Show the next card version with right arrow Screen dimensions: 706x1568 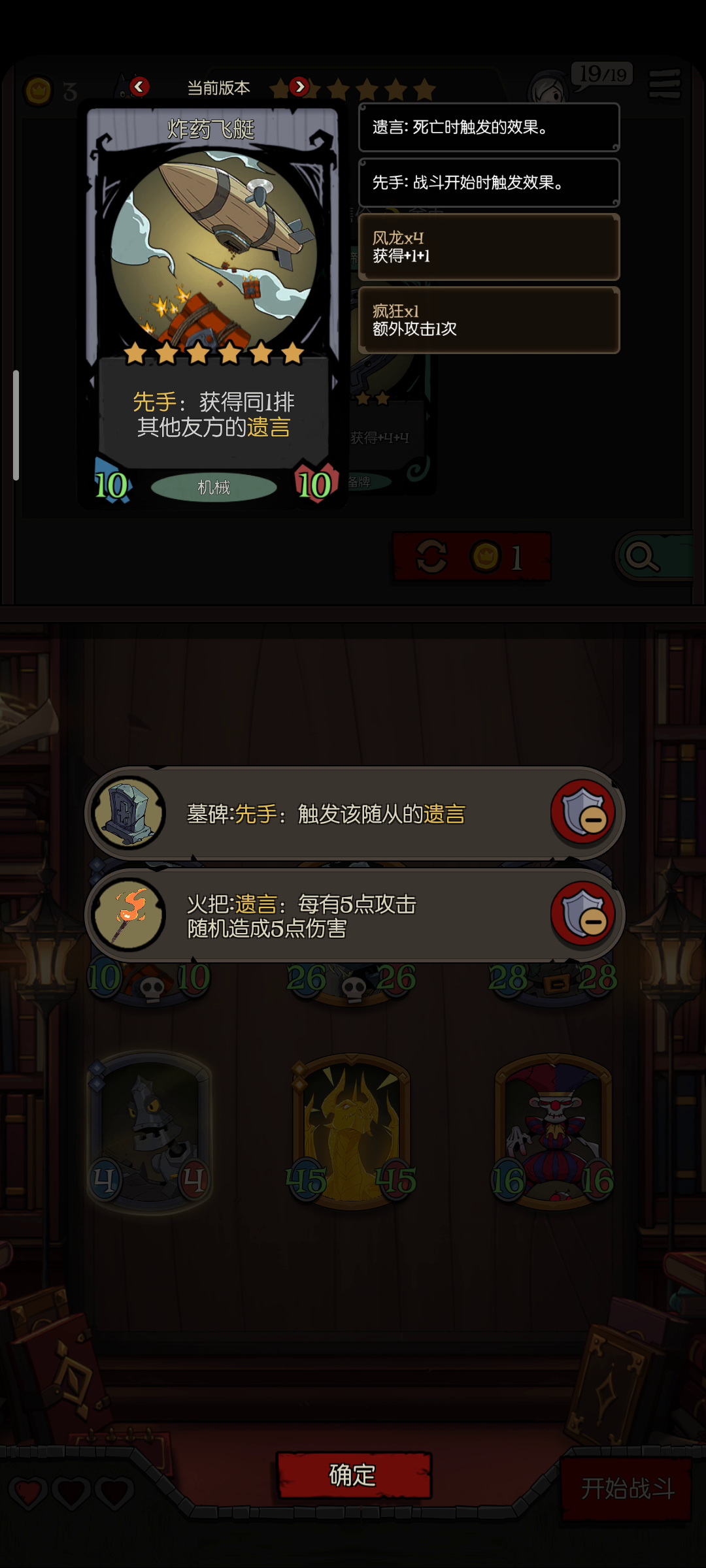click(x=299, y=86)
